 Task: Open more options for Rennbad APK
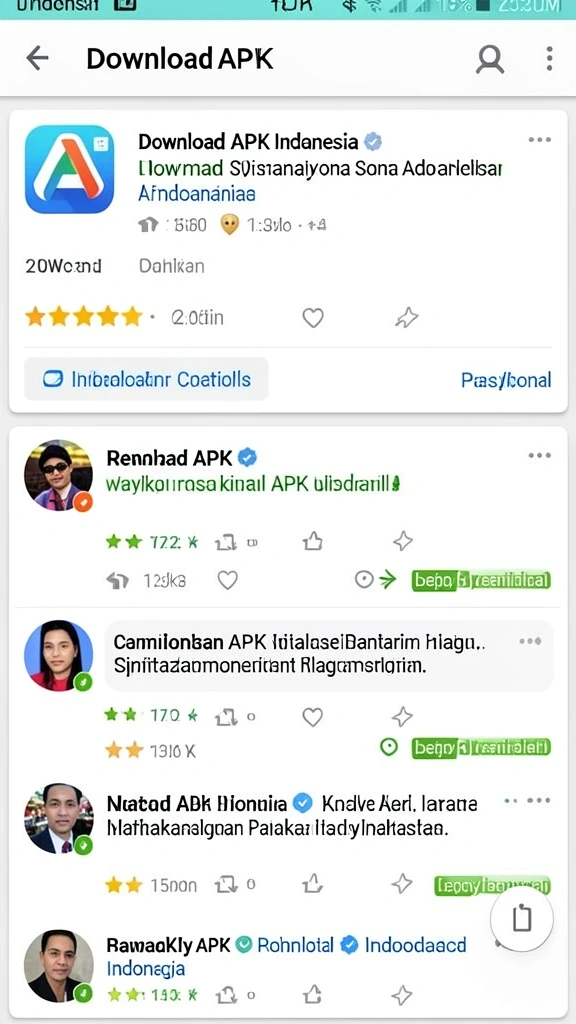[539, 456]
